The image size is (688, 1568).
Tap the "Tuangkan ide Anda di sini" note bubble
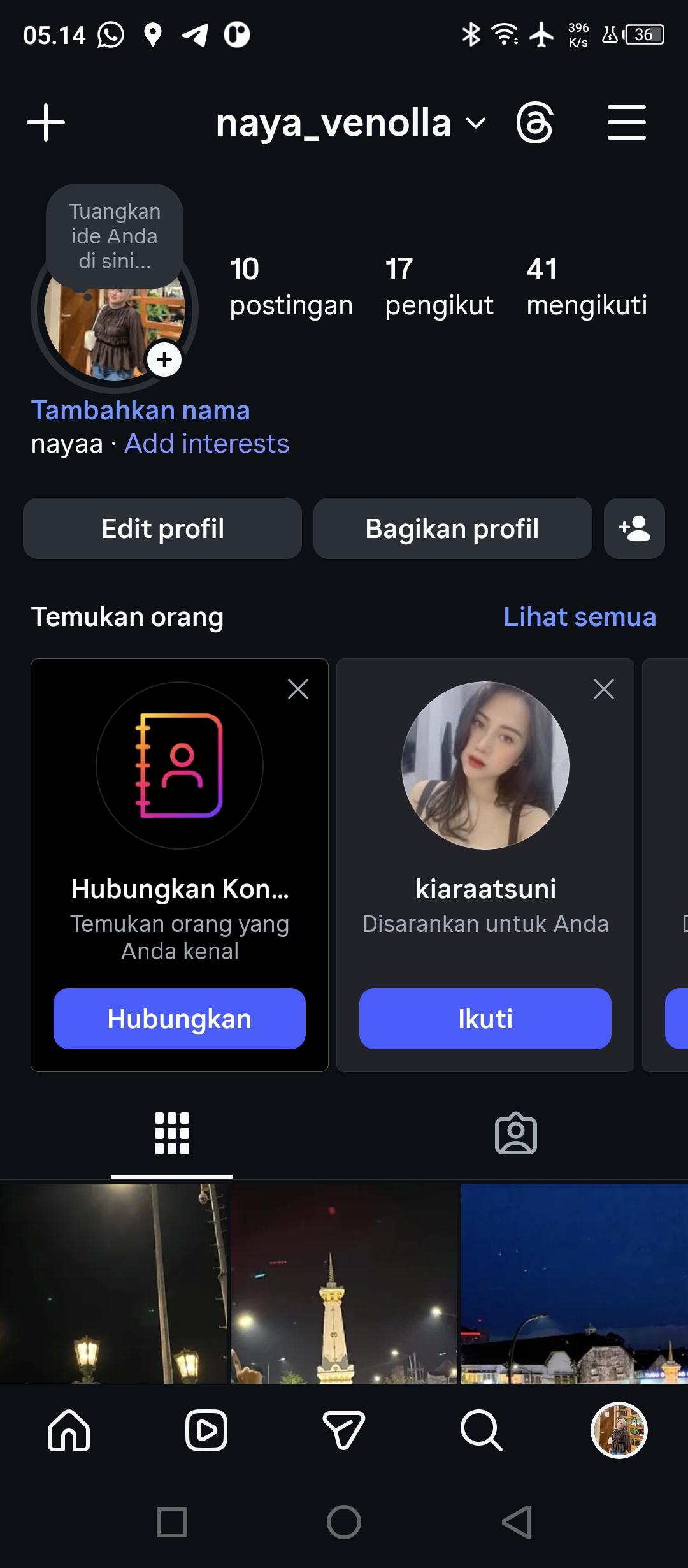(115, 236)
